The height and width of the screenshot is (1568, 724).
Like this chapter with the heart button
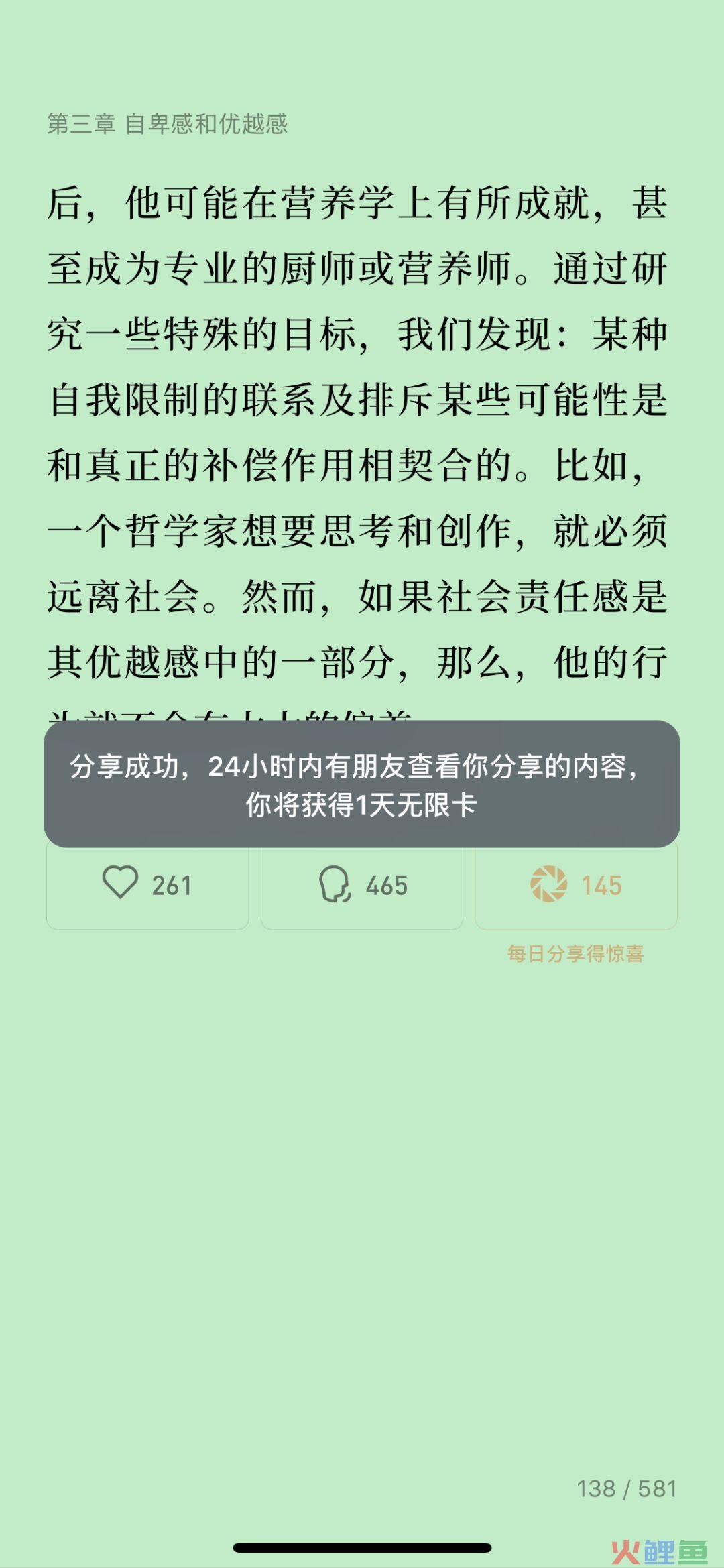click(x=147, y=885)
